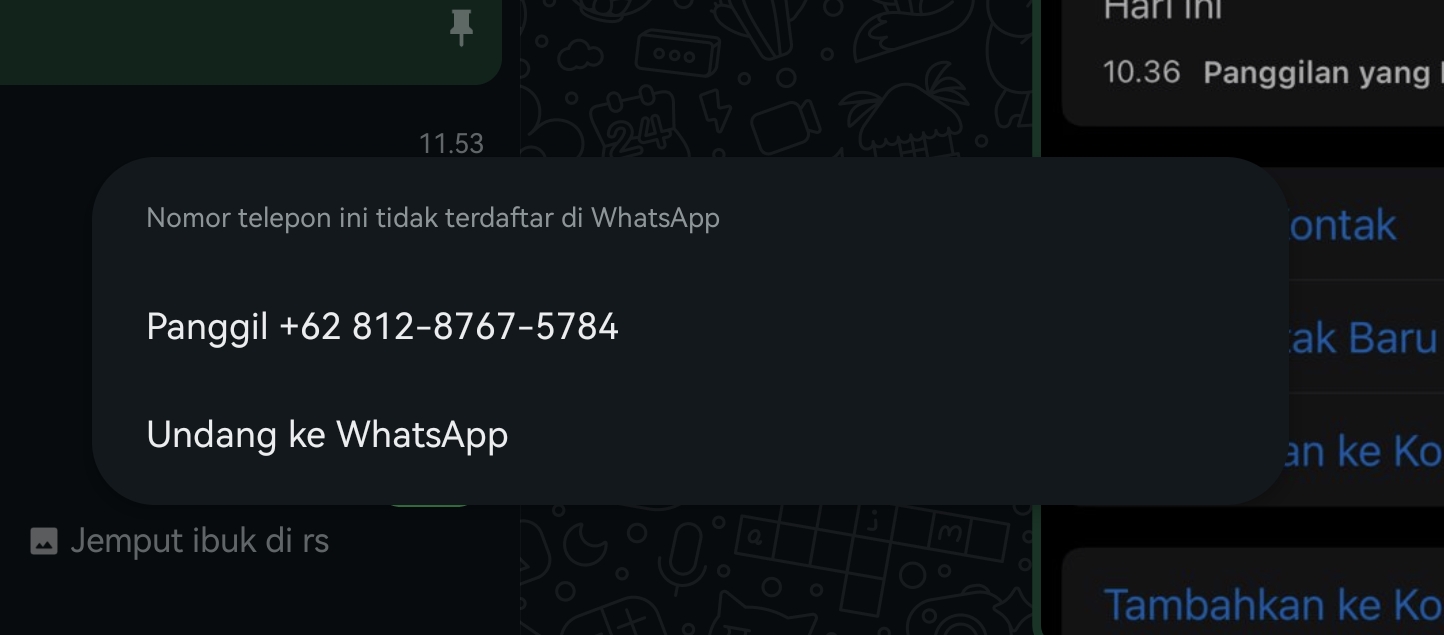
Task: Select Undang ke WhatsApp option
Action: click(327, 435)
